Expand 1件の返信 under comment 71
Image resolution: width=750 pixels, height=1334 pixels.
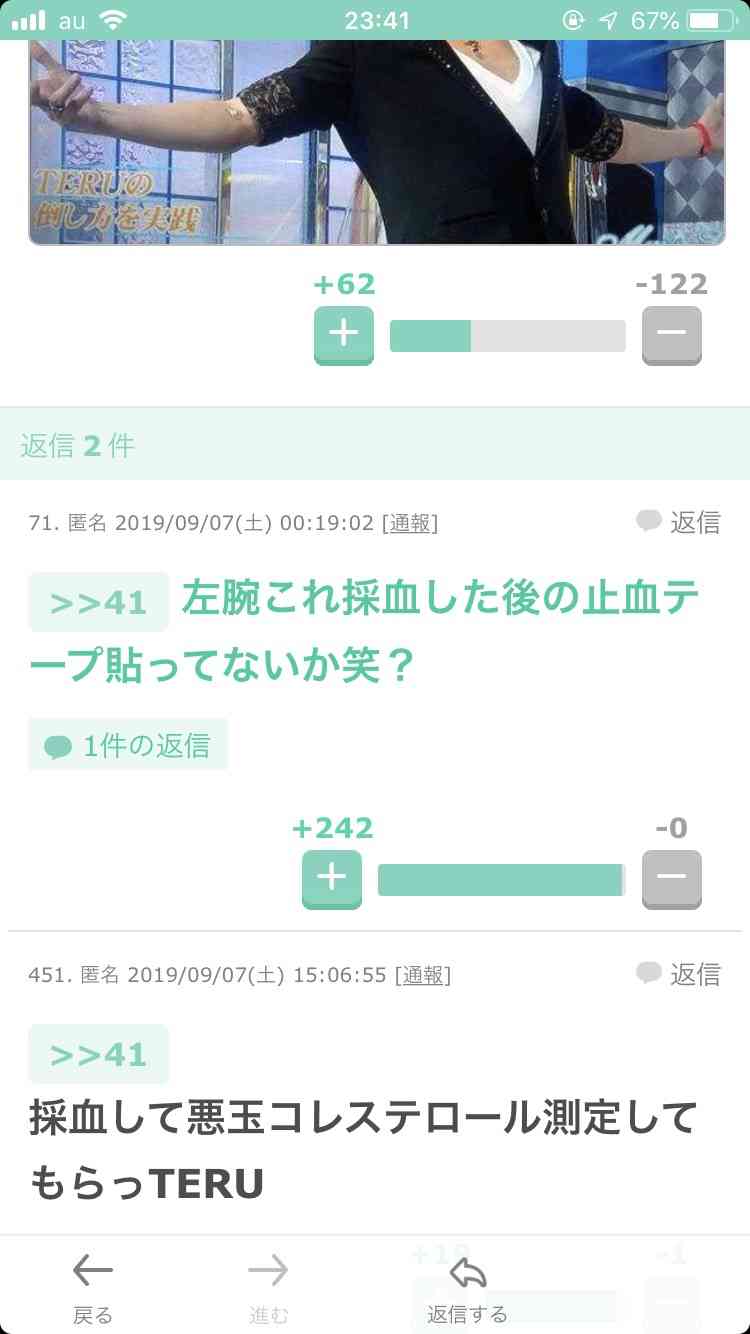128,745
